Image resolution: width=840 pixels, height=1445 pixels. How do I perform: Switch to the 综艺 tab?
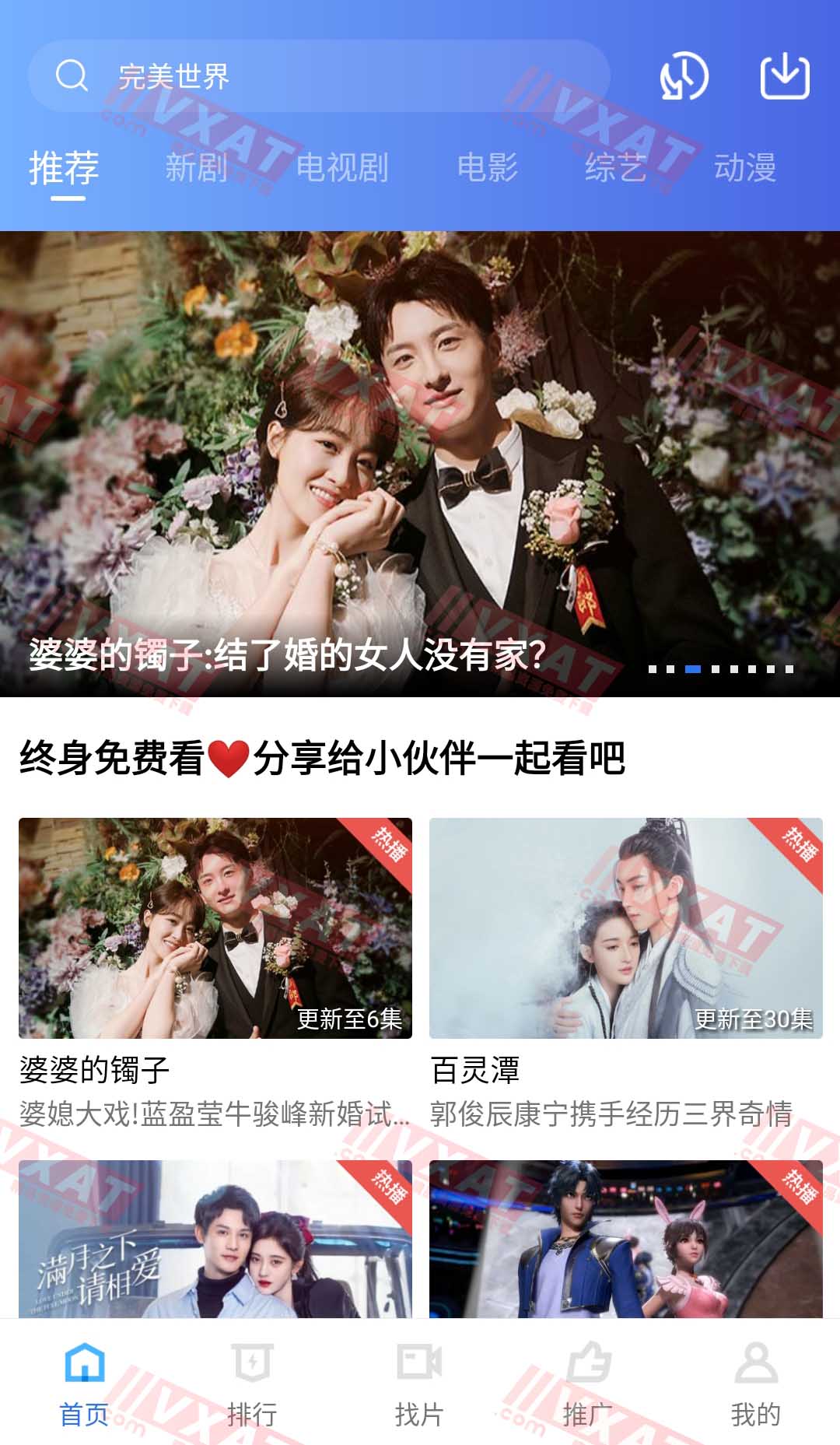(615, 167)
